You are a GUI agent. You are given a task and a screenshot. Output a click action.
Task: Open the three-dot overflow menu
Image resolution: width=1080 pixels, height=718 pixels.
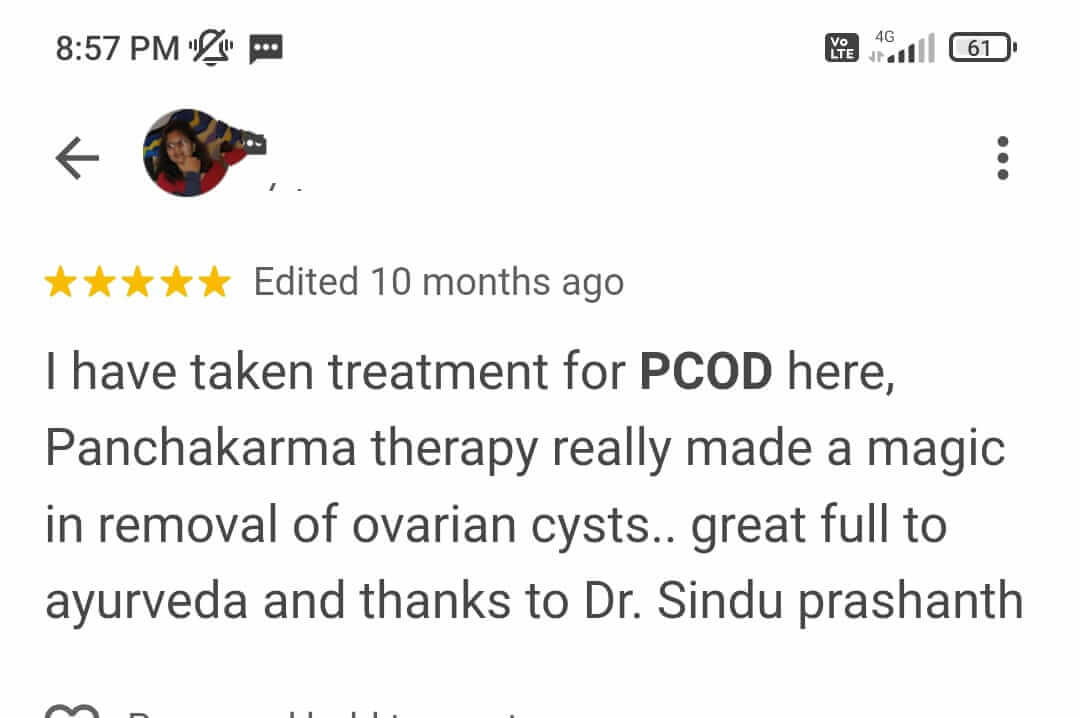1002,158
